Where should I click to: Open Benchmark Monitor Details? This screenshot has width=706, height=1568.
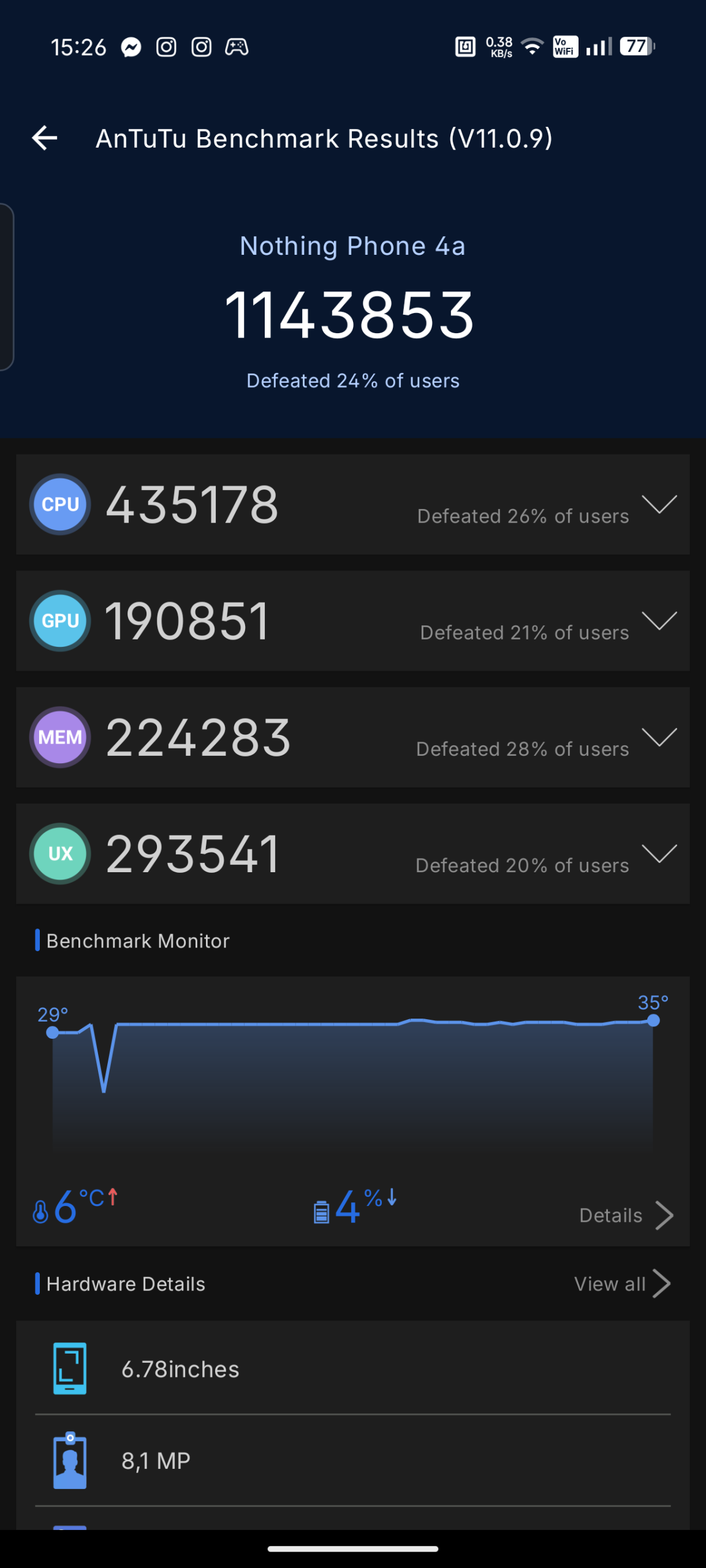[x=624, y=1215]
